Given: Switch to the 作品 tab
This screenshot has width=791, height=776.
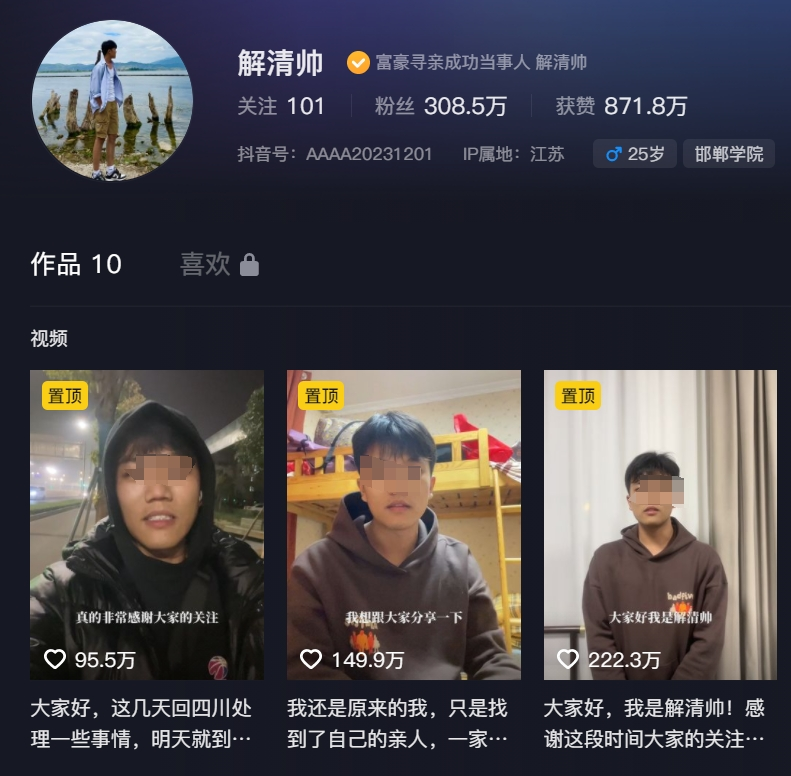Looking at the screenshot, I should (x=76, y=264).
